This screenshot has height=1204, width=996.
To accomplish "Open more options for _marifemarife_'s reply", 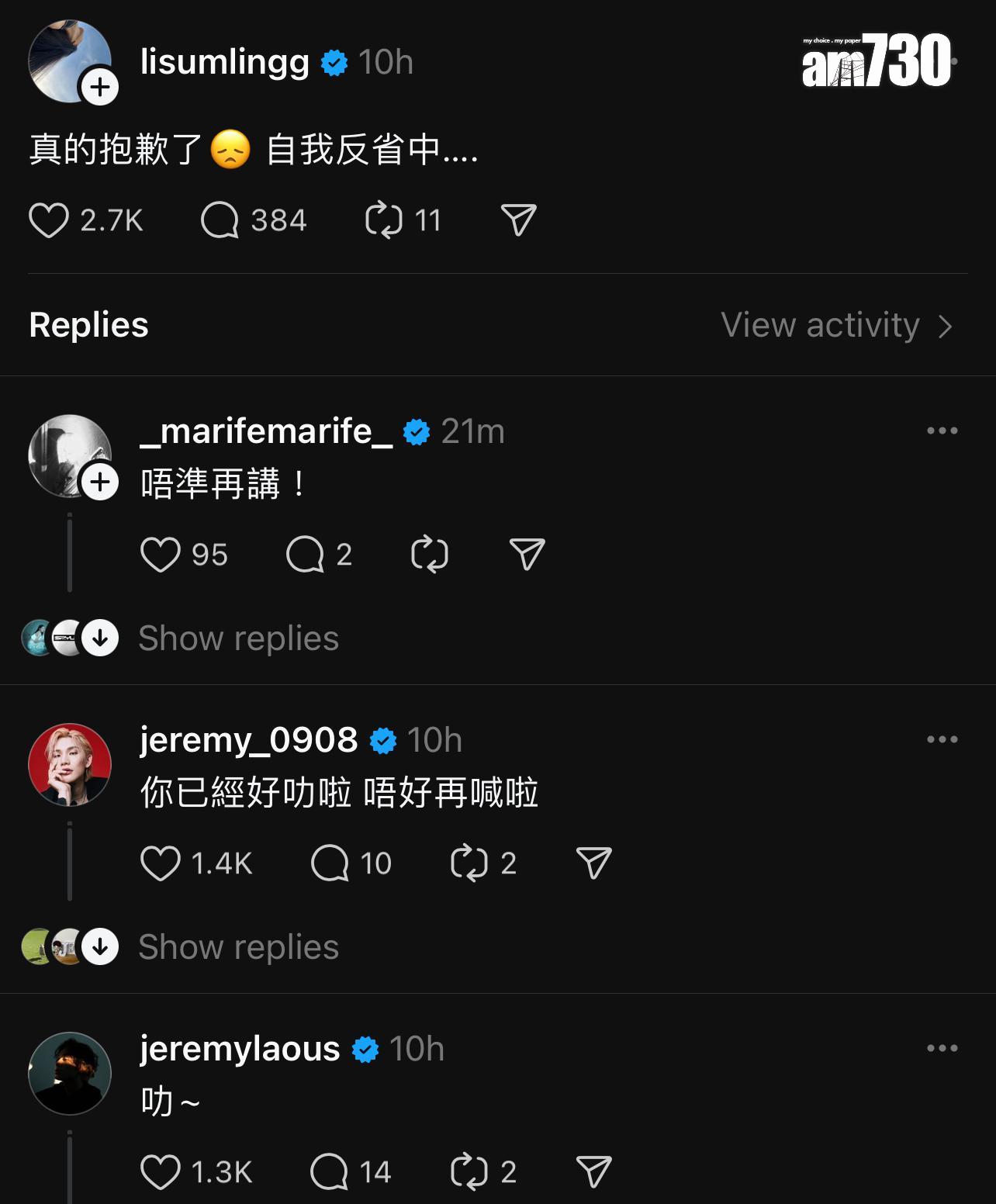I will pyautogui.click(x=942, y=431).
